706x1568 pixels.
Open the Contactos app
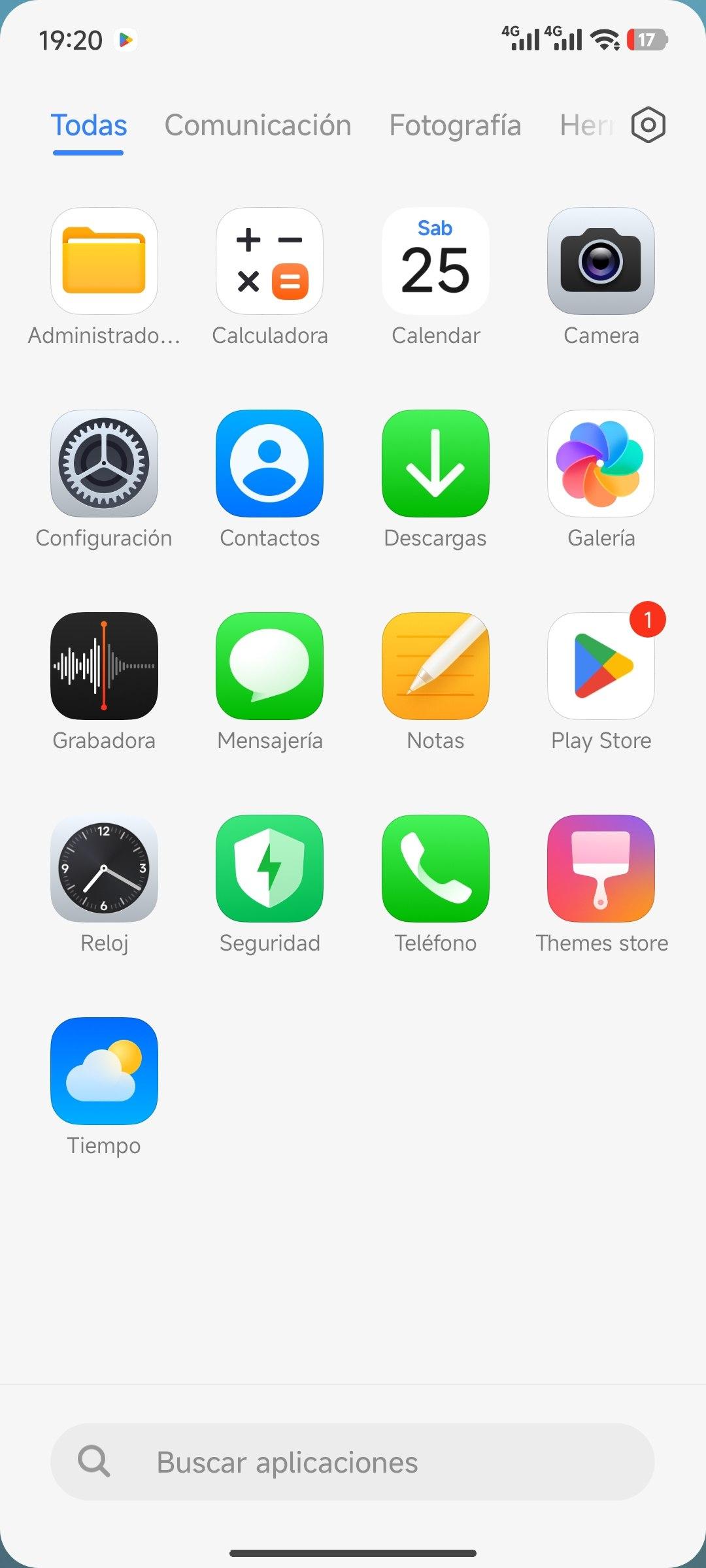(x=269, y=464)
